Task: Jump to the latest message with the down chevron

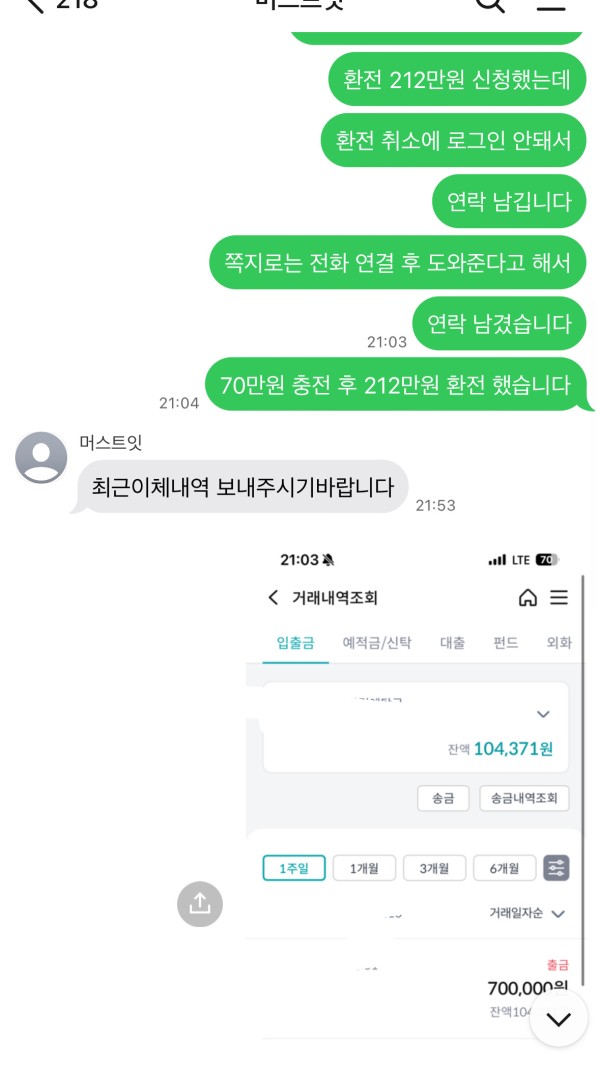Action: click(x=558, y=1018)
